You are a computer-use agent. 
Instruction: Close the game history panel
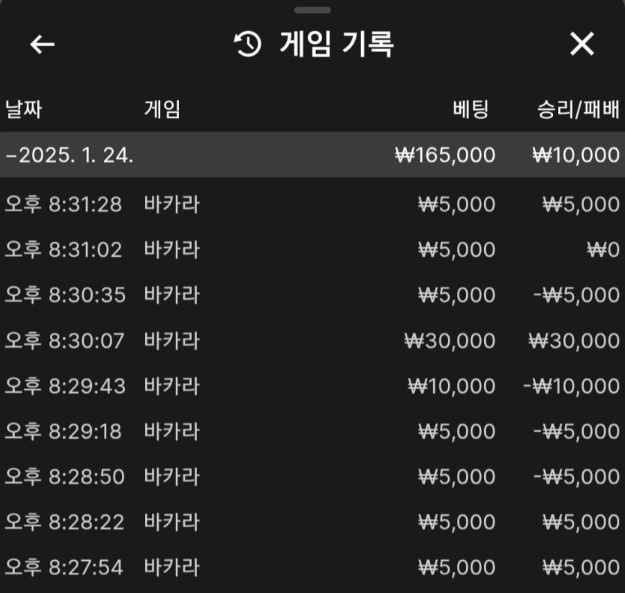coord(581,44)
